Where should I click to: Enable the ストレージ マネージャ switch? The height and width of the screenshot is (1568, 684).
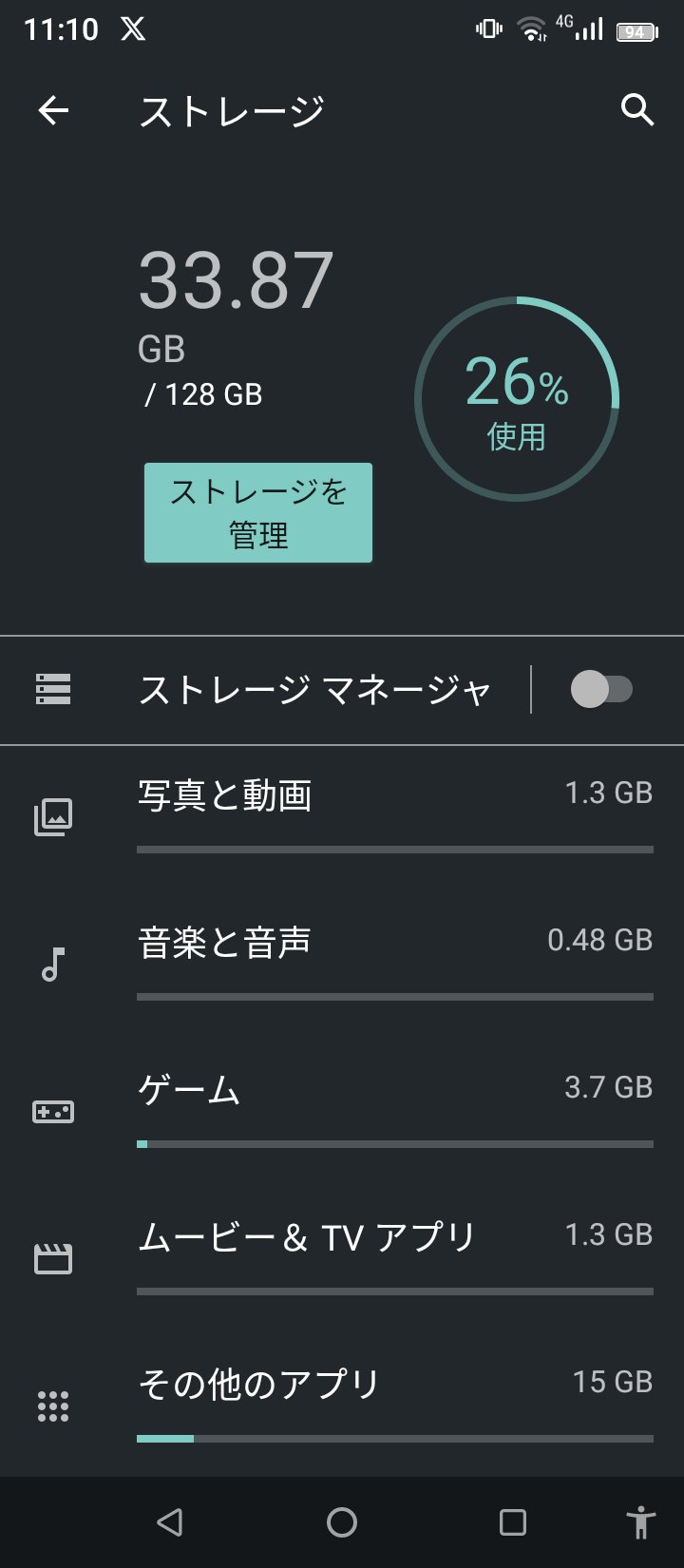[x=601, y=690]
